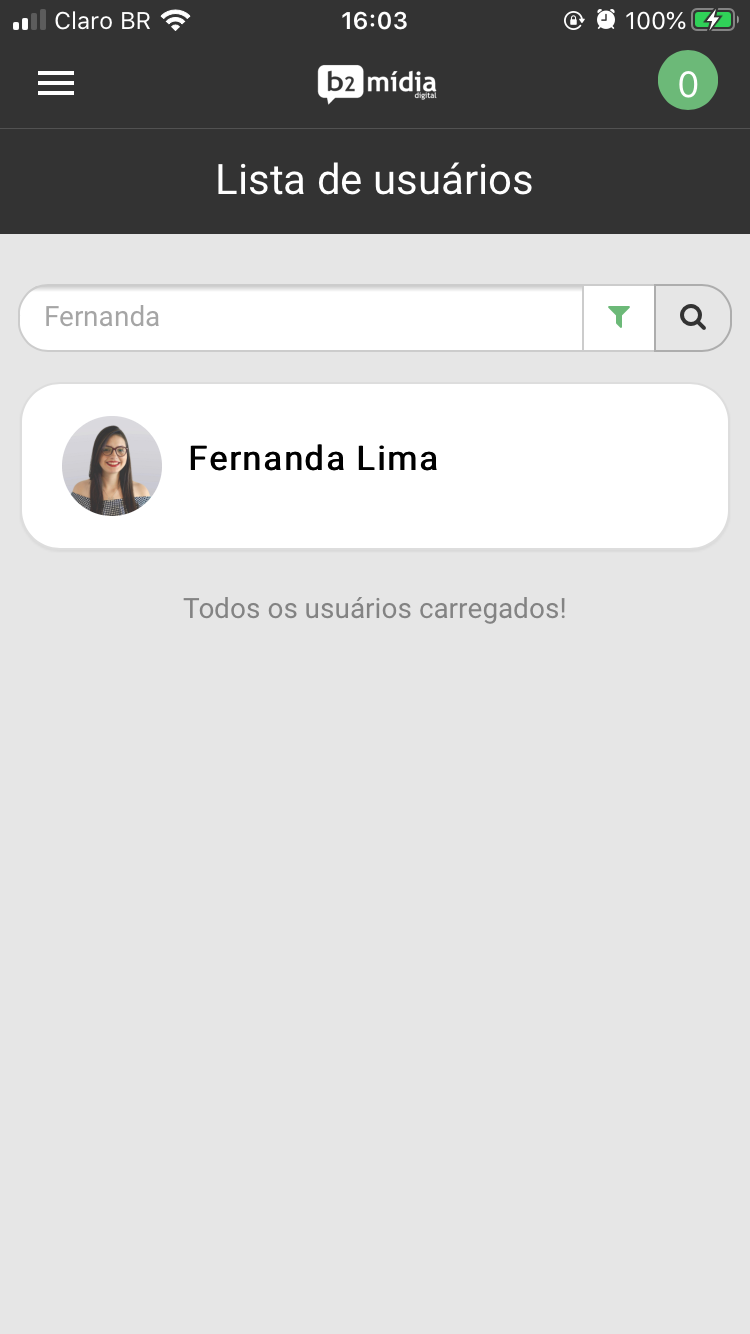
Task: Open the green filter funnel
Action: pyautogui.click(x=619, y=317)
